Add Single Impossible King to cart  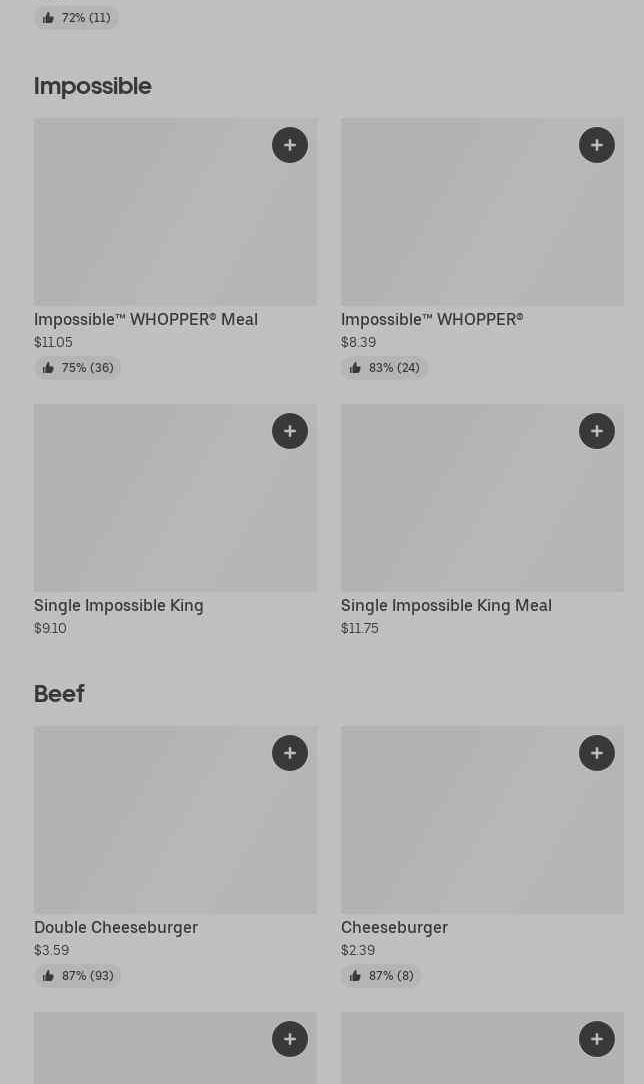point(290,431)
